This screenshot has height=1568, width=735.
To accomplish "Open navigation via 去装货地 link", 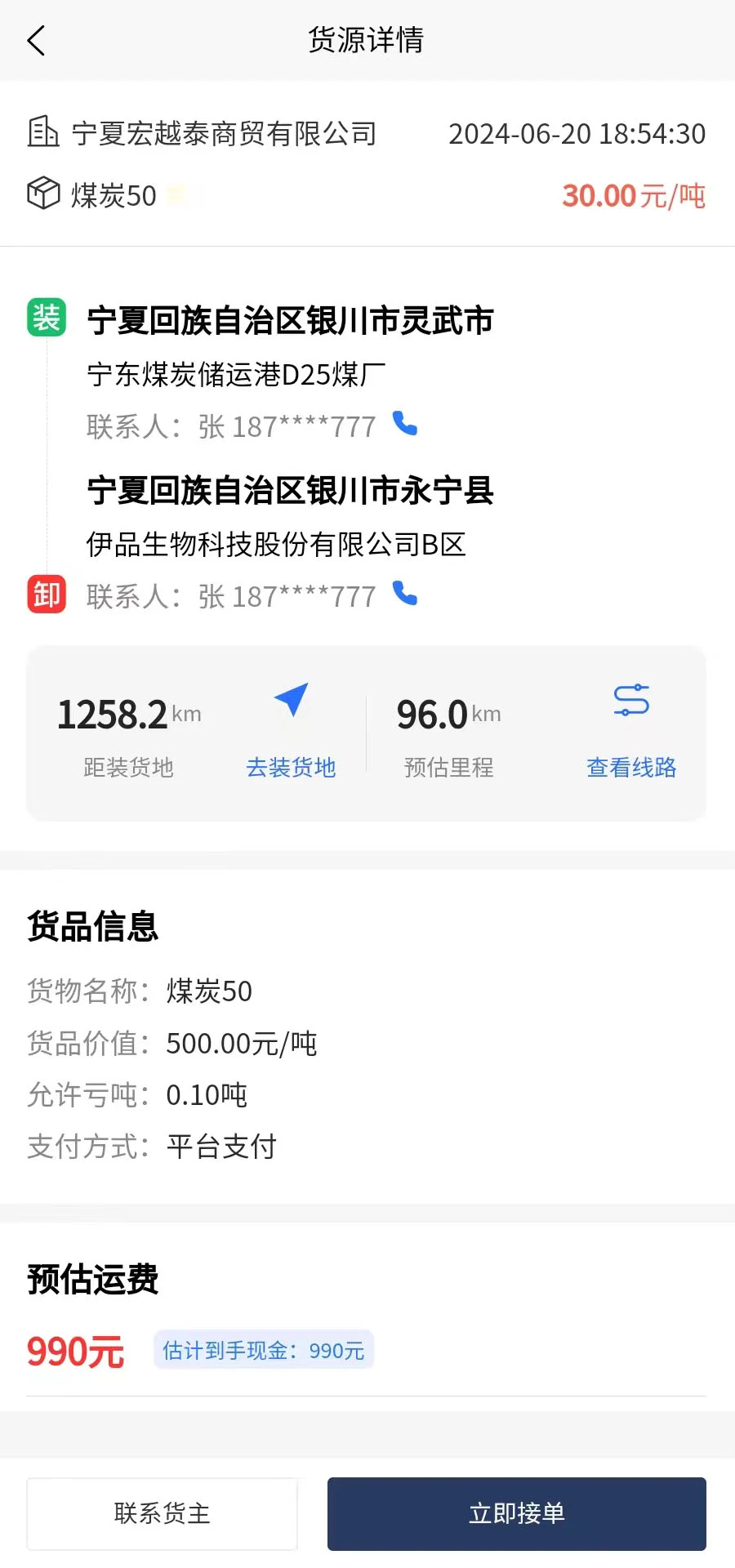I will 292,766.
